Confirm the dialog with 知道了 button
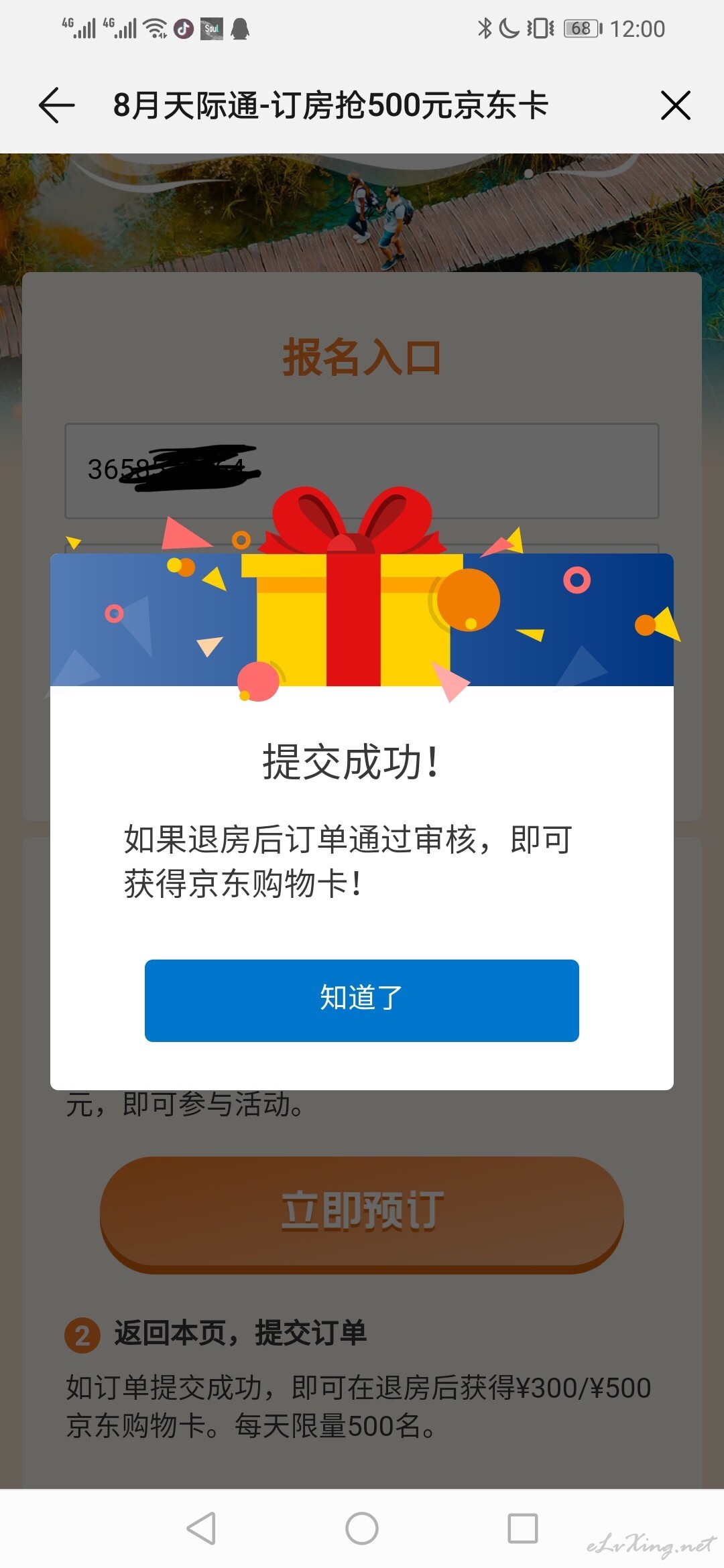Image resolution: width=724 pixels, height=1568 pixels. 362,1000
